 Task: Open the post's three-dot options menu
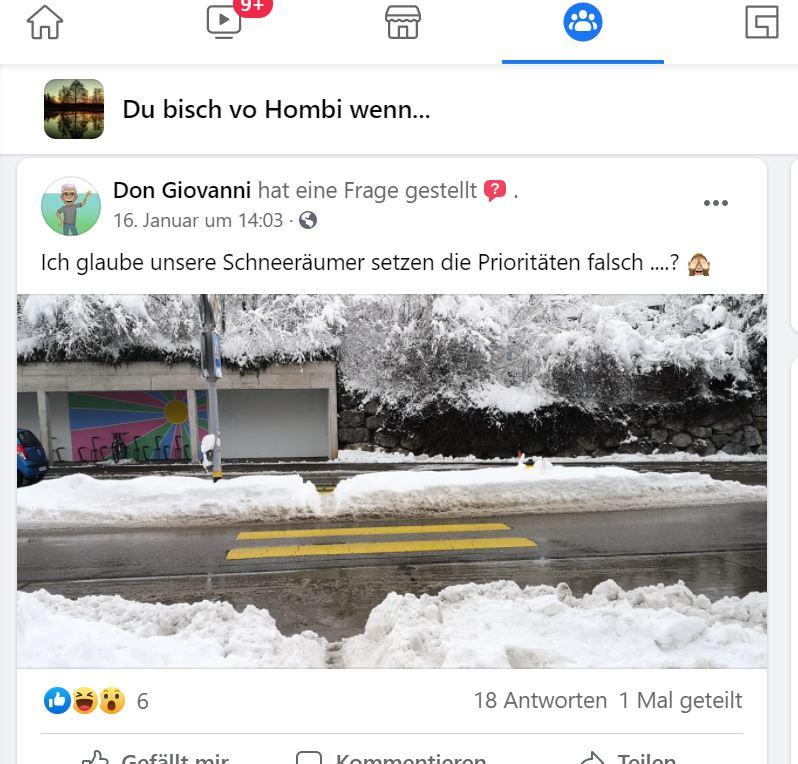tap(716, 203)
